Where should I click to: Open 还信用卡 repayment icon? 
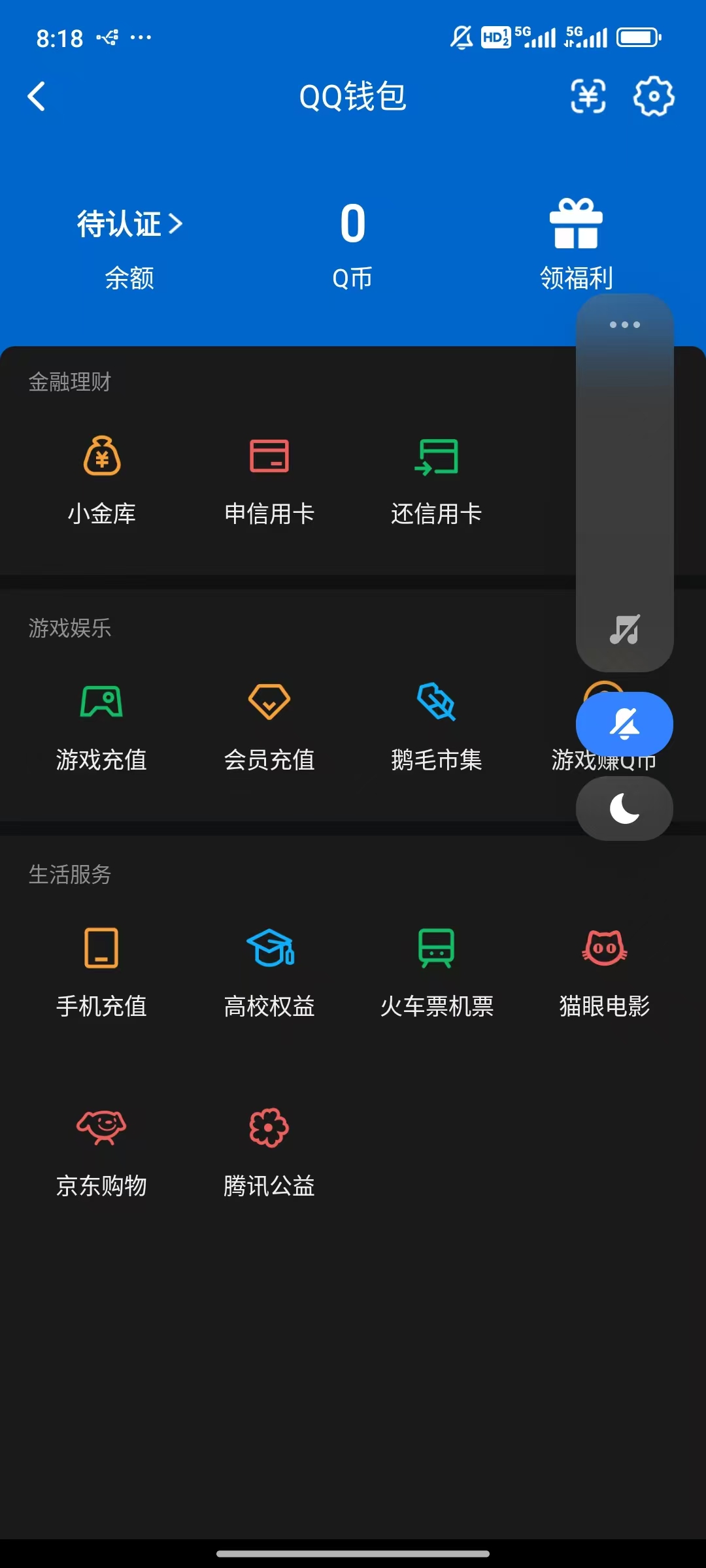click(437, 457)
